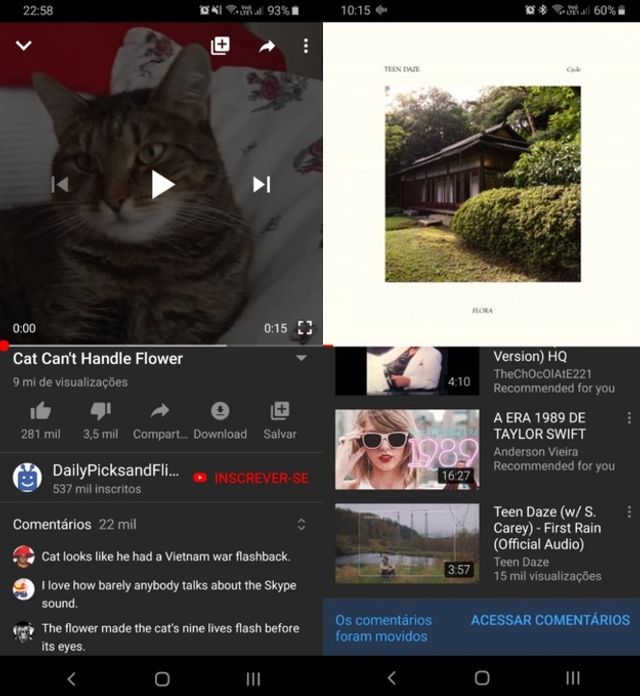640x696 pixels.
Task: Add the cat video to a playlist
Action: click(220, 46)
